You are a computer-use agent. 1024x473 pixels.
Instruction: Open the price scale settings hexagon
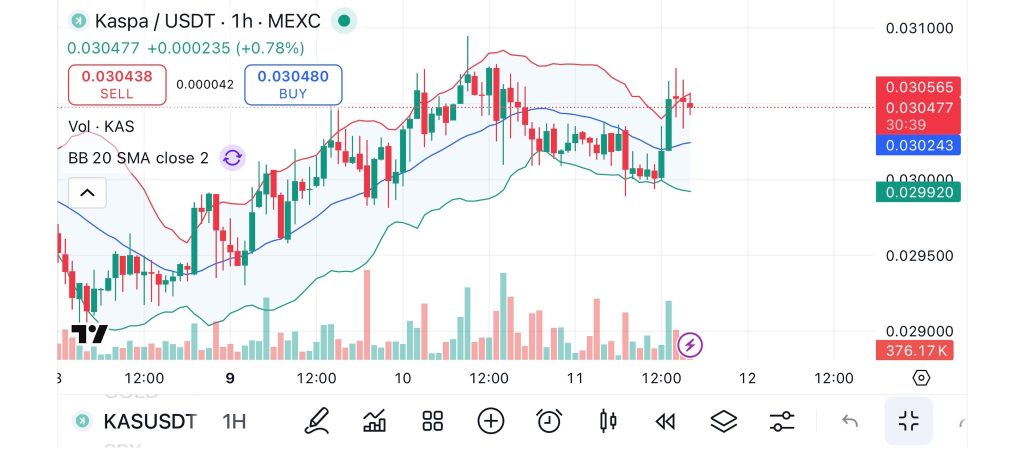coord(921,378)
